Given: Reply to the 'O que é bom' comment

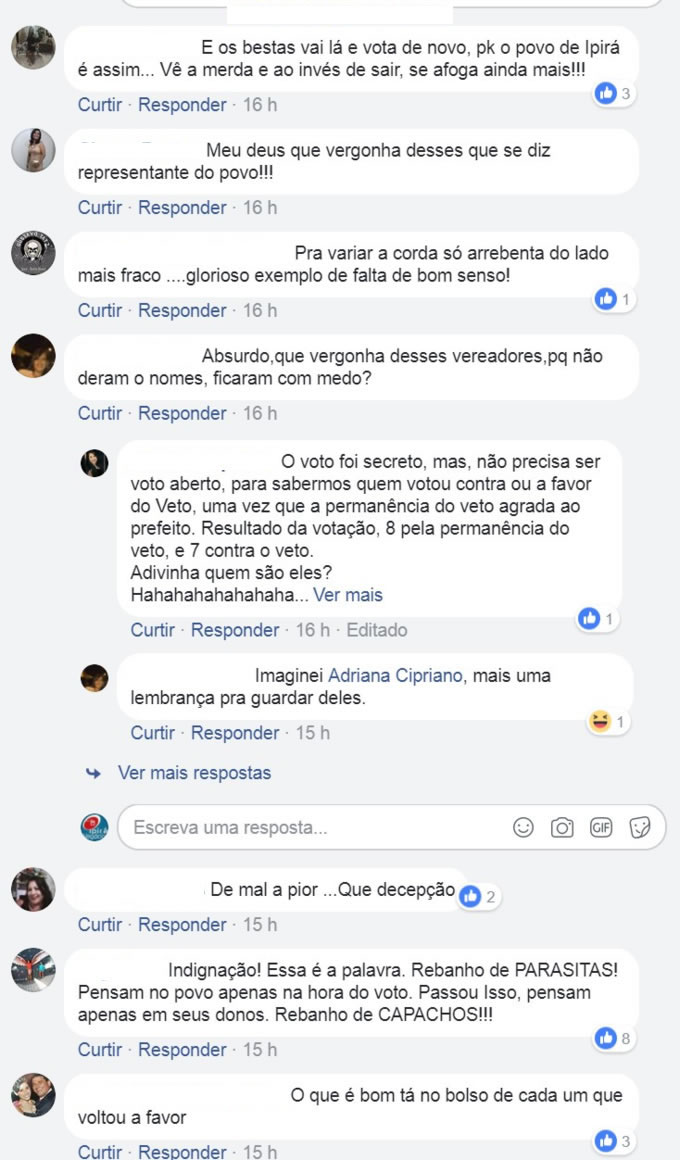Looking at the screenshot, I should click(x=182, y=1152).
